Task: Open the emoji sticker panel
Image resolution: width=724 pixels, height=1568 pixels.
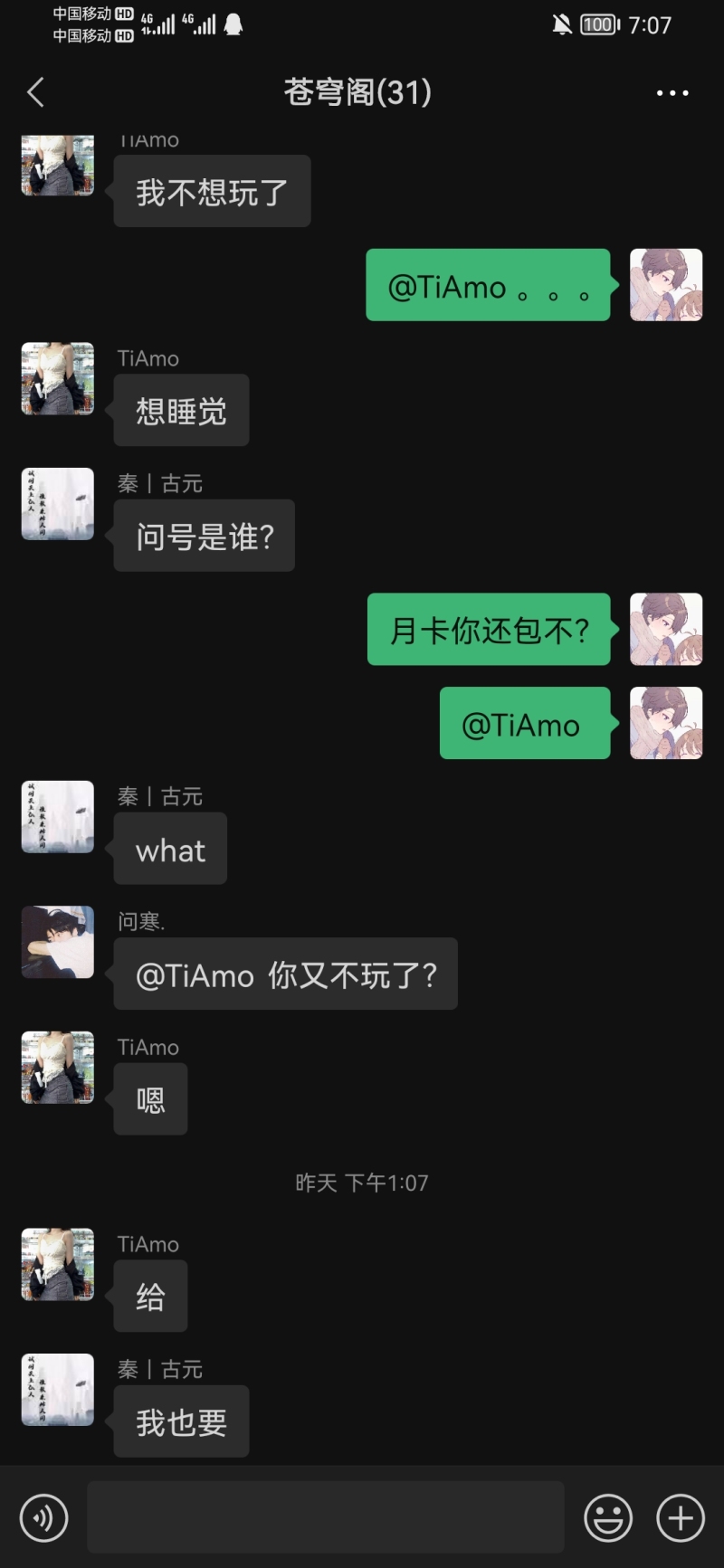Action: point(608,1517)
